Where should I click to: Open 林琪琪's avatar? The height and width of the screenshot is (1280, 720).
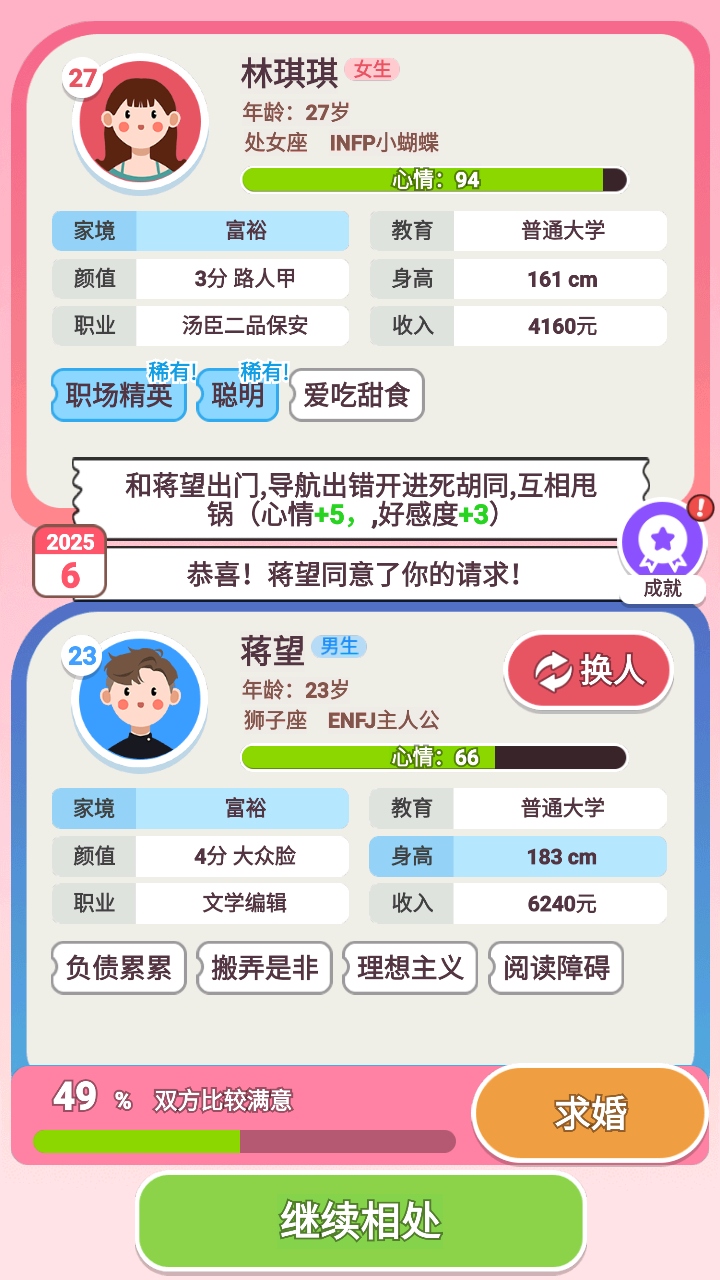click(140, 122)
